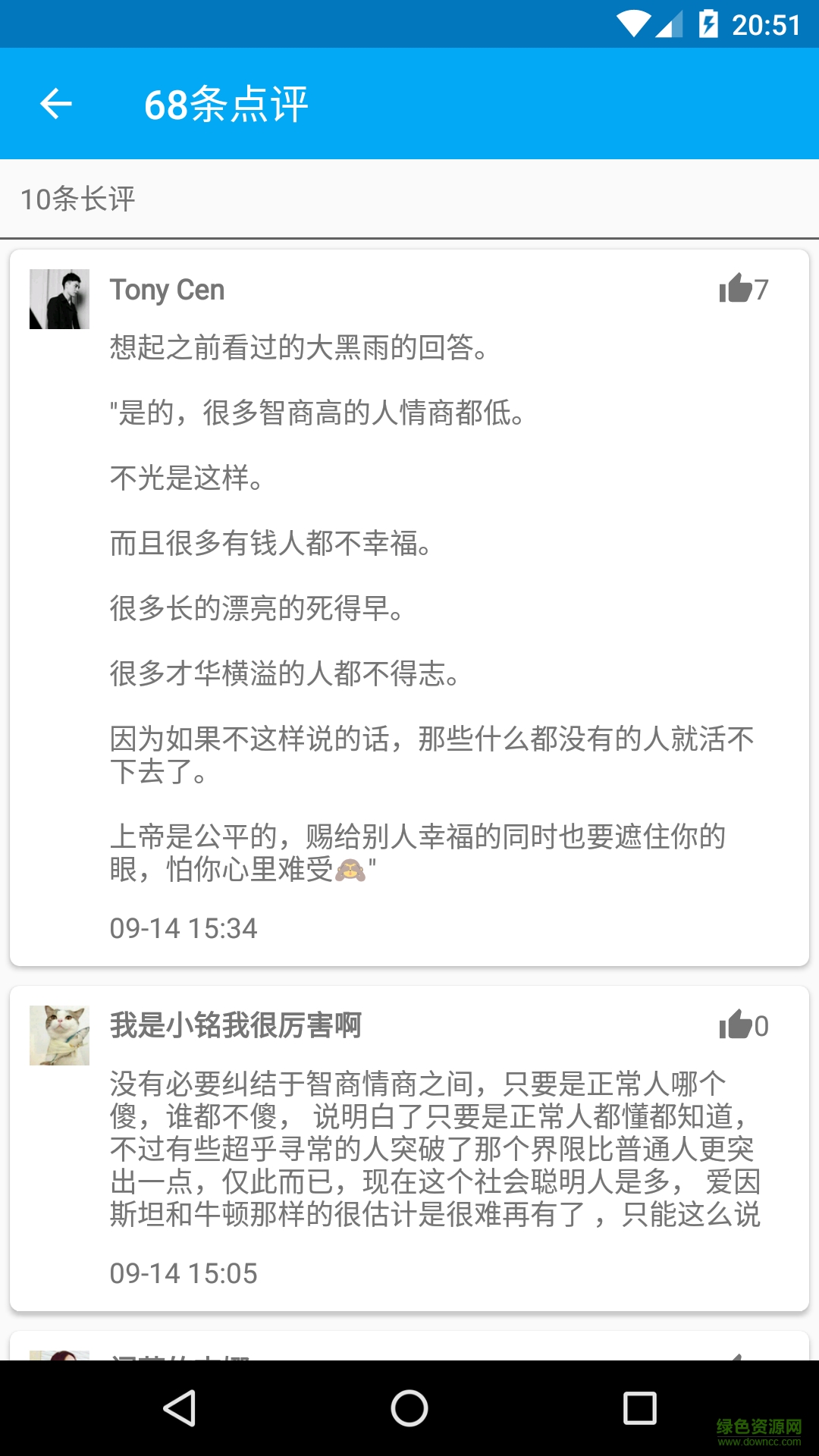Open Tony Cen's avatar
819x1456 pixels.
[x=59, y=299]
